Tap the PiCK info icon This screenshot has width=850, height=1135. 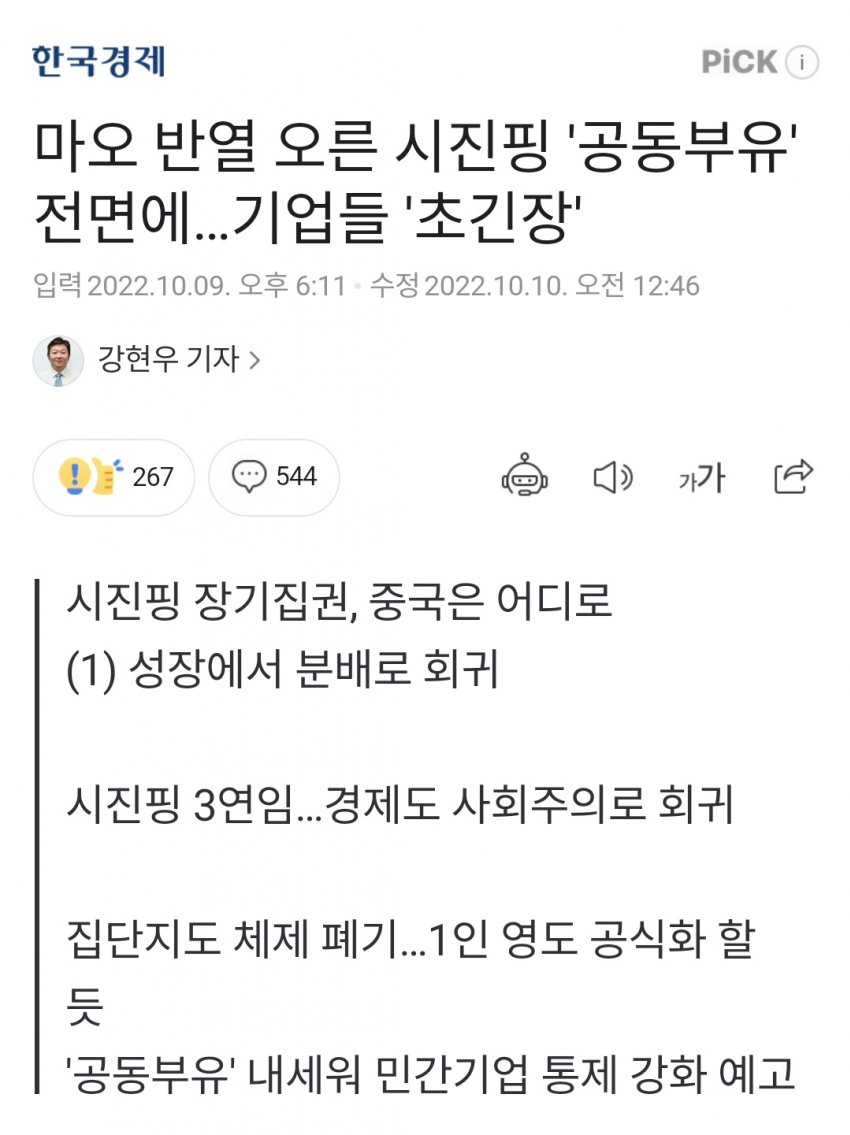pos(802,63)
